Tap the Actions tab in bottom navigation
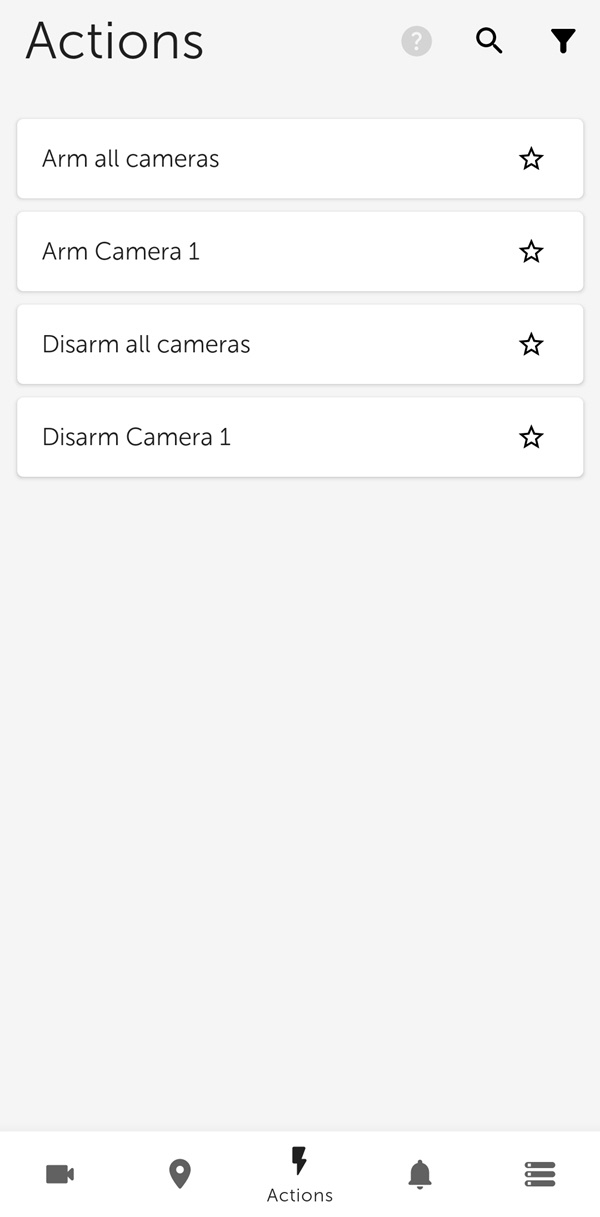 pos(299,1174)
